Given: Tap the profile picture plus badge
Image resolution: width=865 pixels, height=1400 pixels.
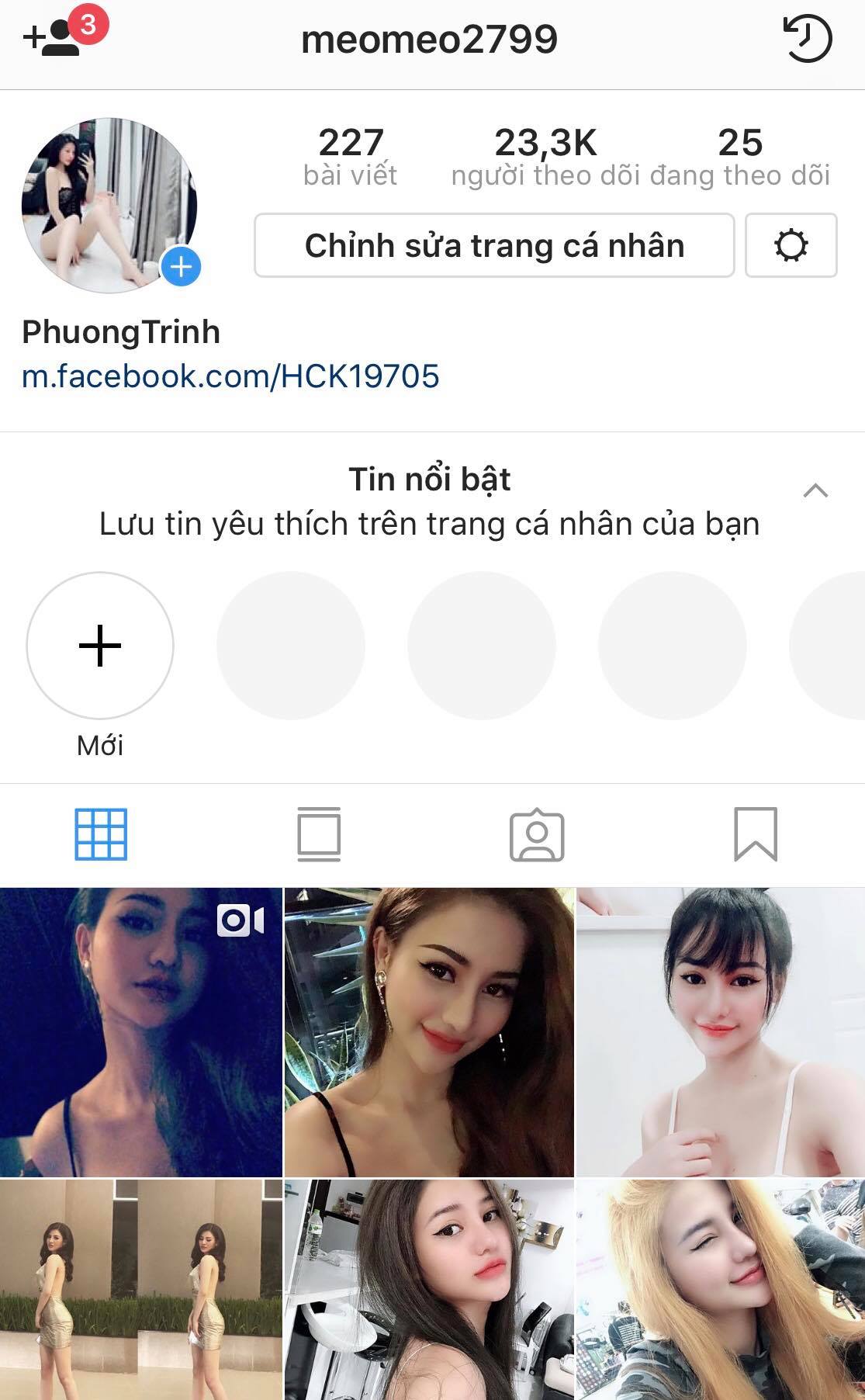Looking at the screenshot, I should (181, 267).
